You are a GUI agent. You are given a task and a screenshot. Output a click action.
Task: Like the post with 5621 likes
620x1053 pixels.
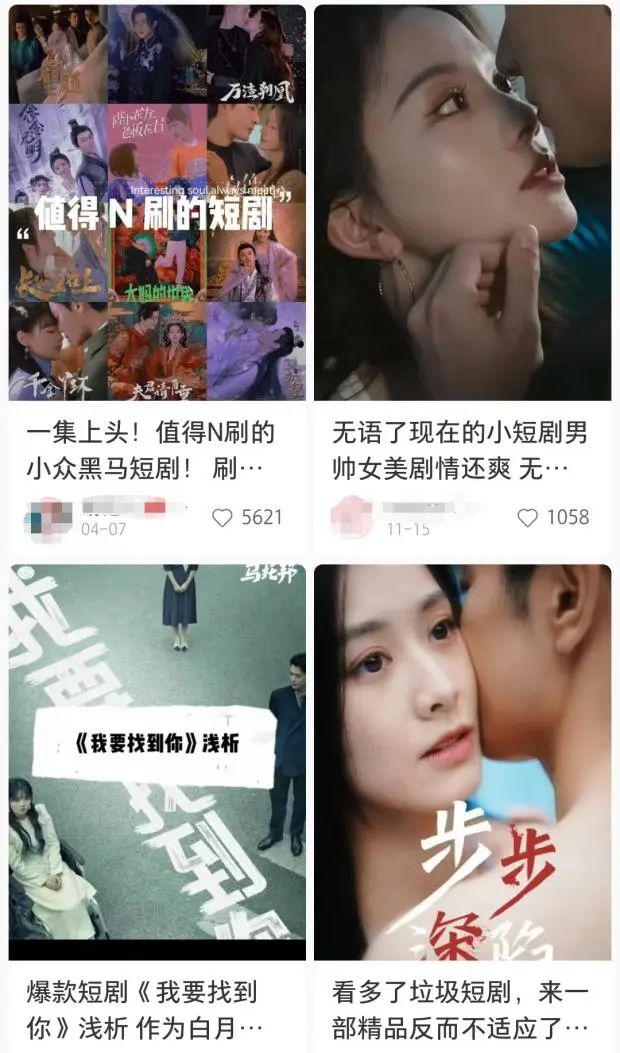[222, 517]
